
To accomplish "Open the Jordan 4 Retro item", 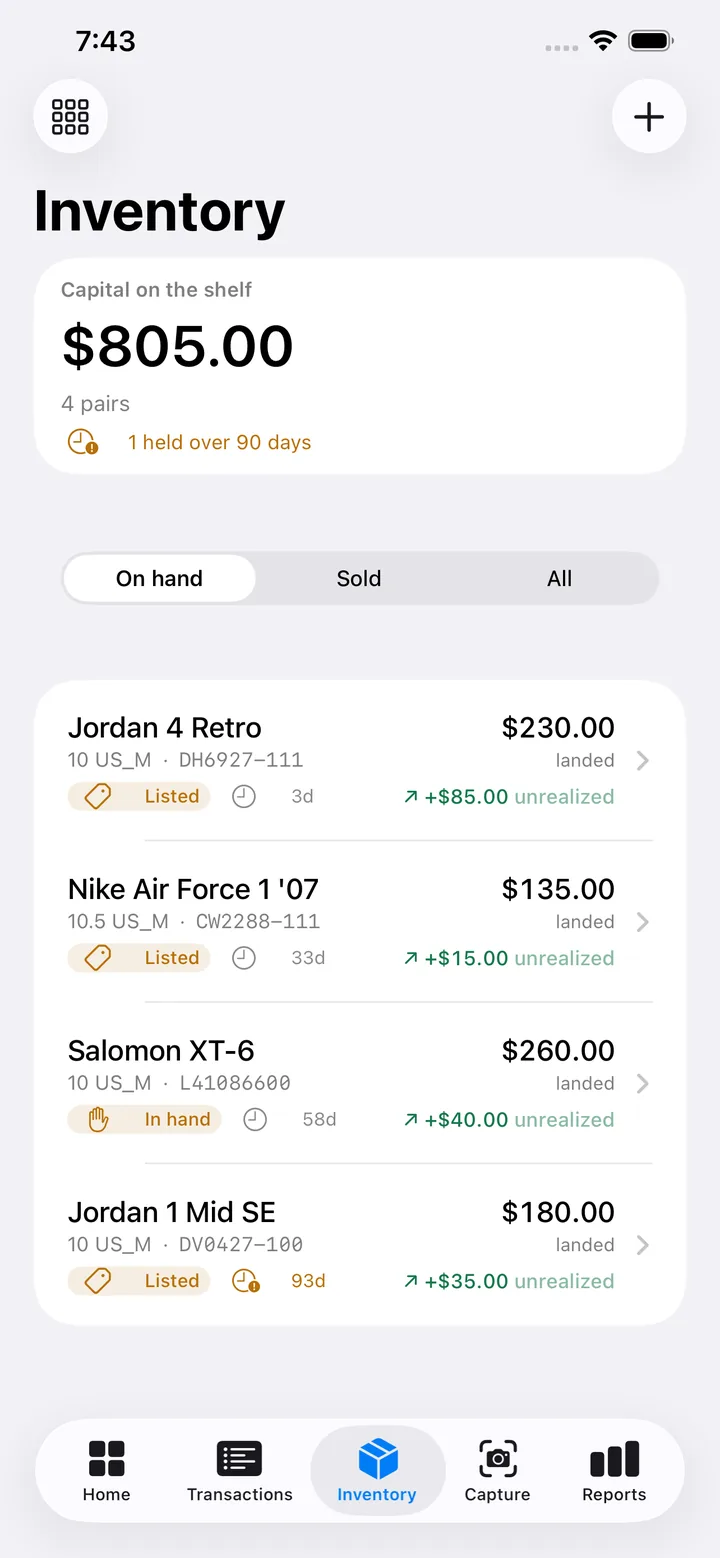I will (360, 761).
